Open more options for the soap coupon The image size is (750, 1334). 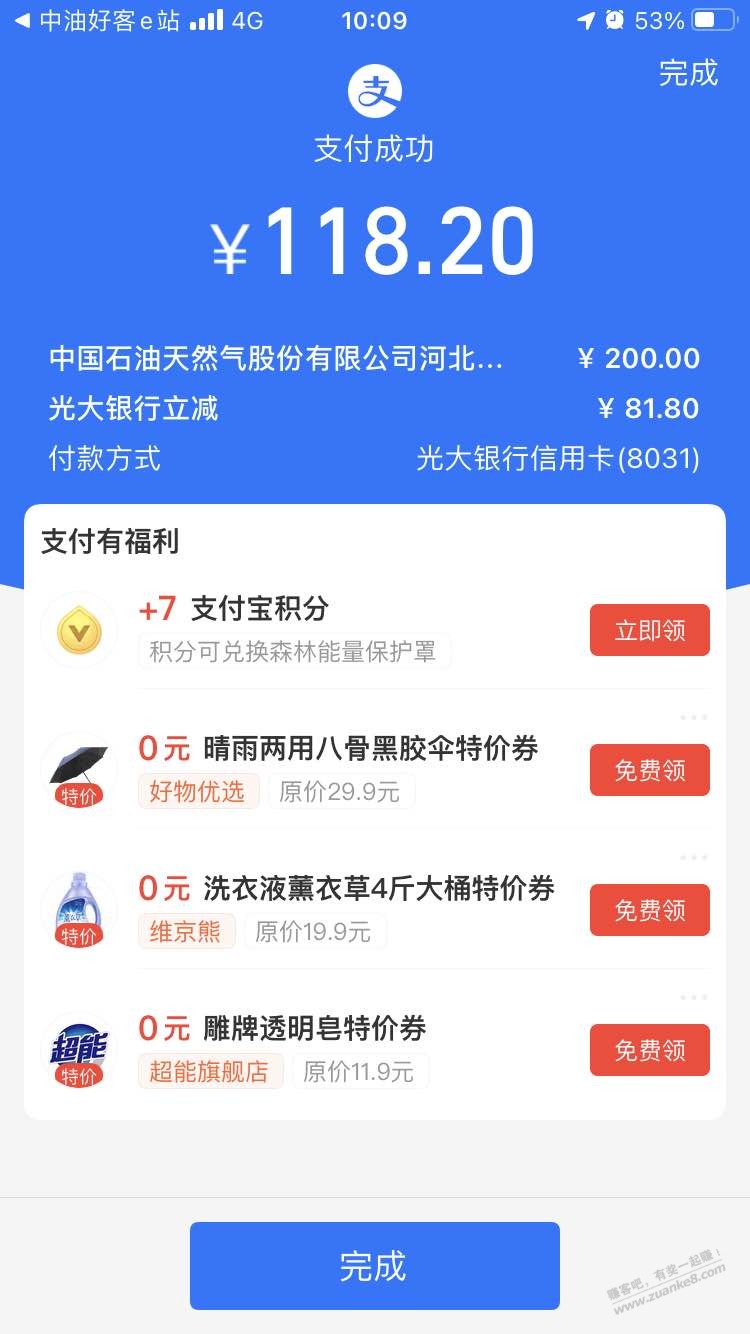694,995
